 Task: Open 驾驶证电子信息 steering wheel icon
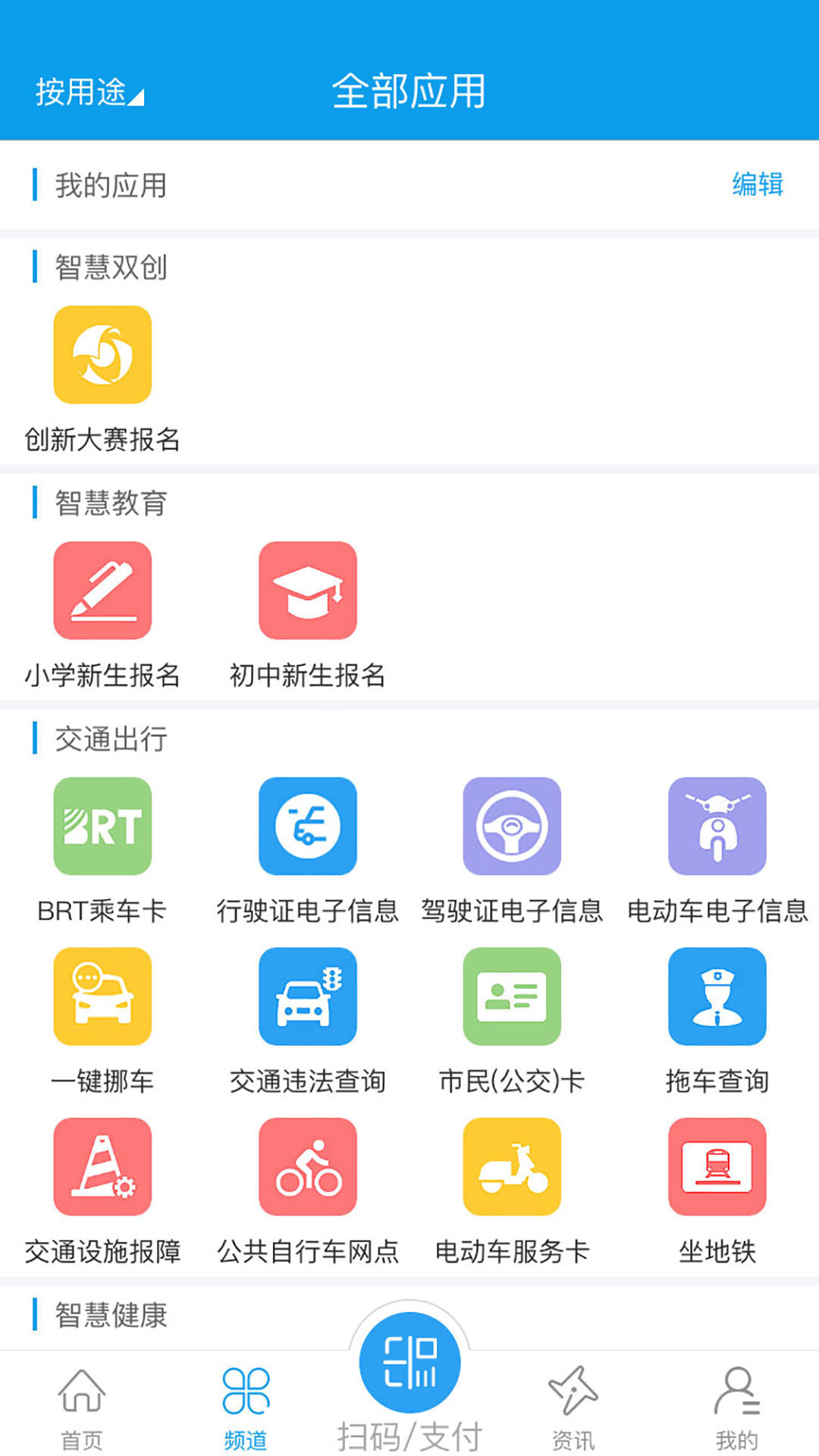pyautogui.click(x=512, y=827)
